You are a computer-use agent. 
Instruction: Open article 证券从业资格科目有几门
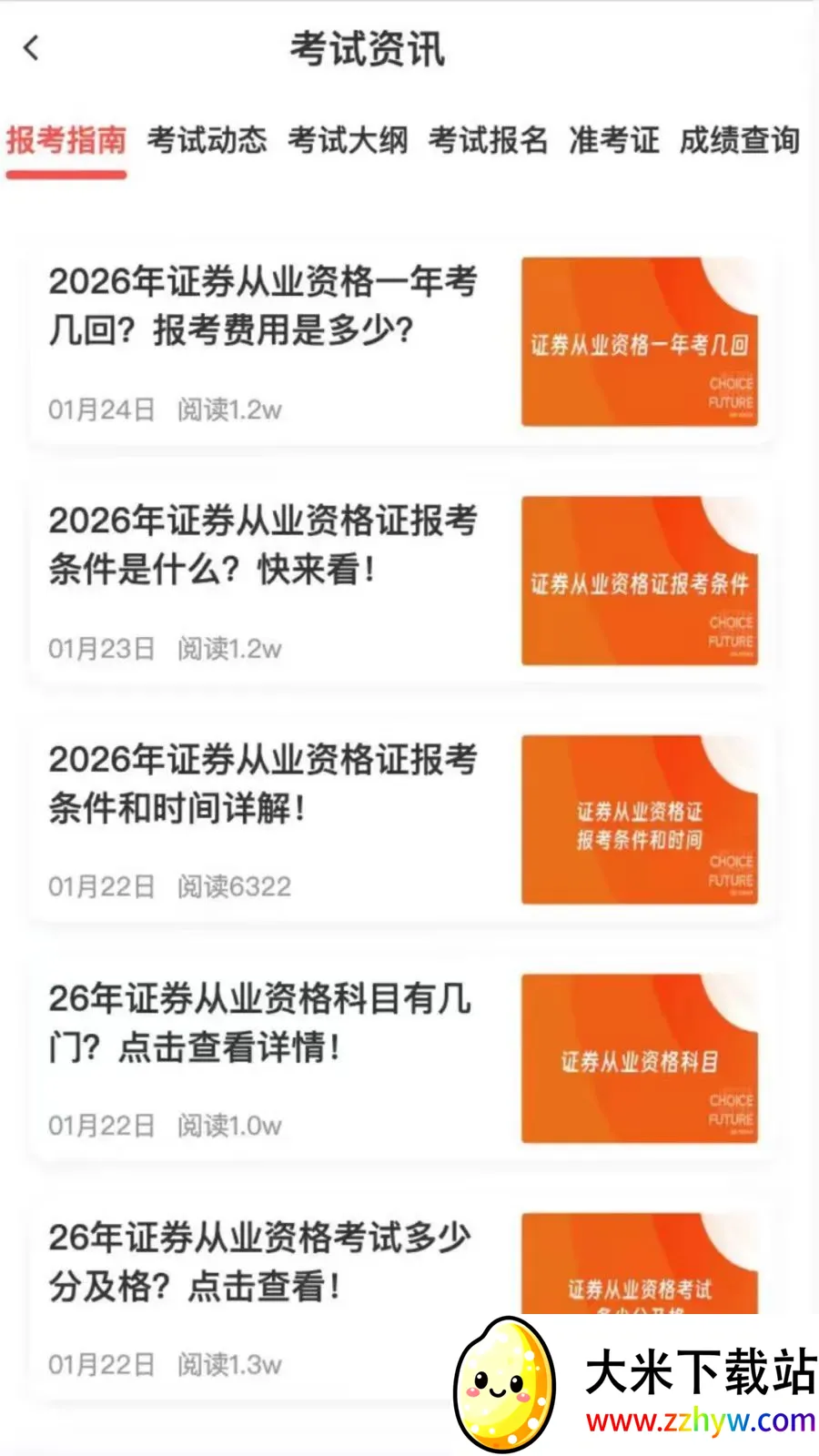[x=262, y=1023]
